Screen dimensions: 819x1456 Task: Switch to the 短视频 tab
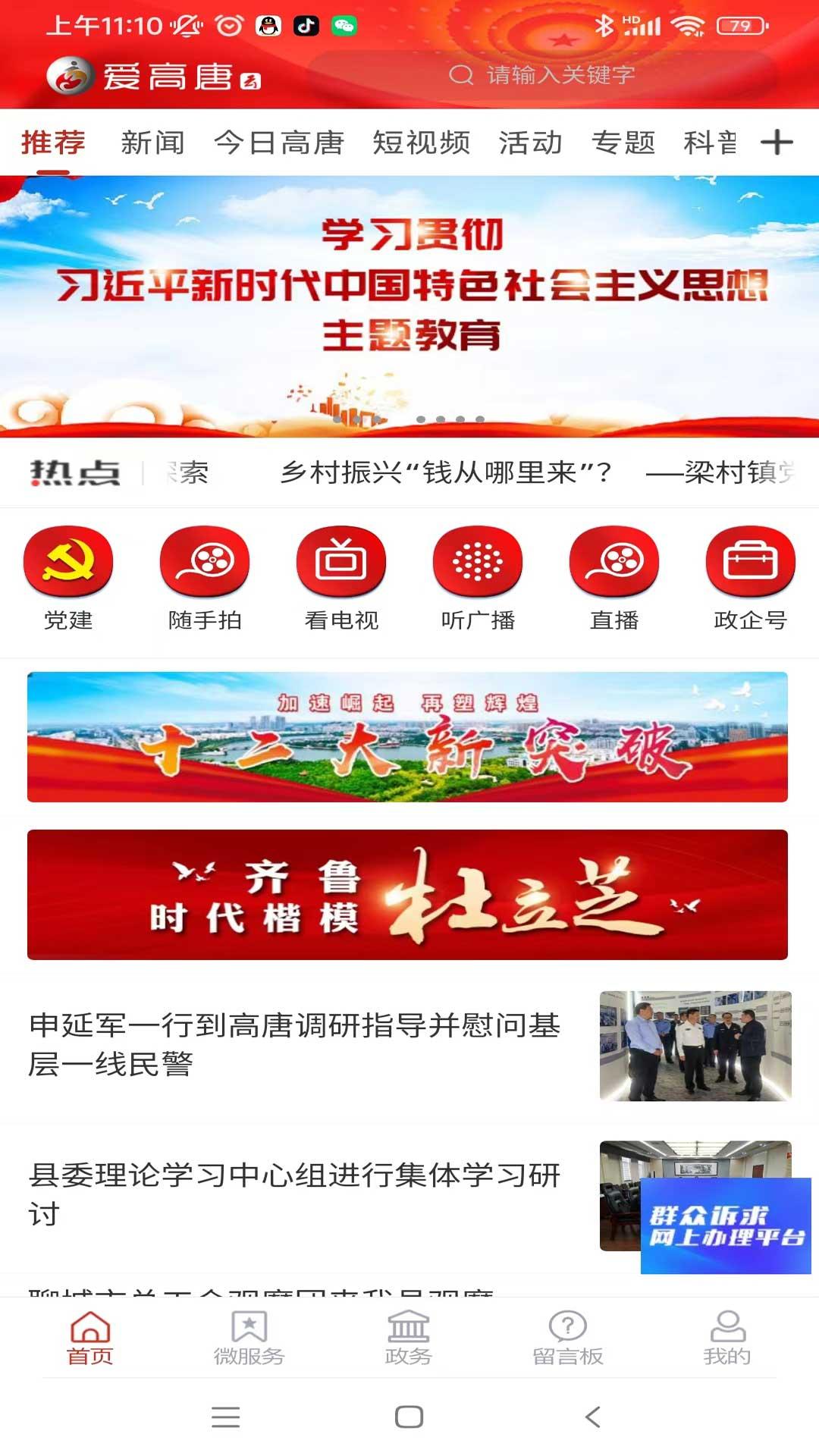pos(422,143)
